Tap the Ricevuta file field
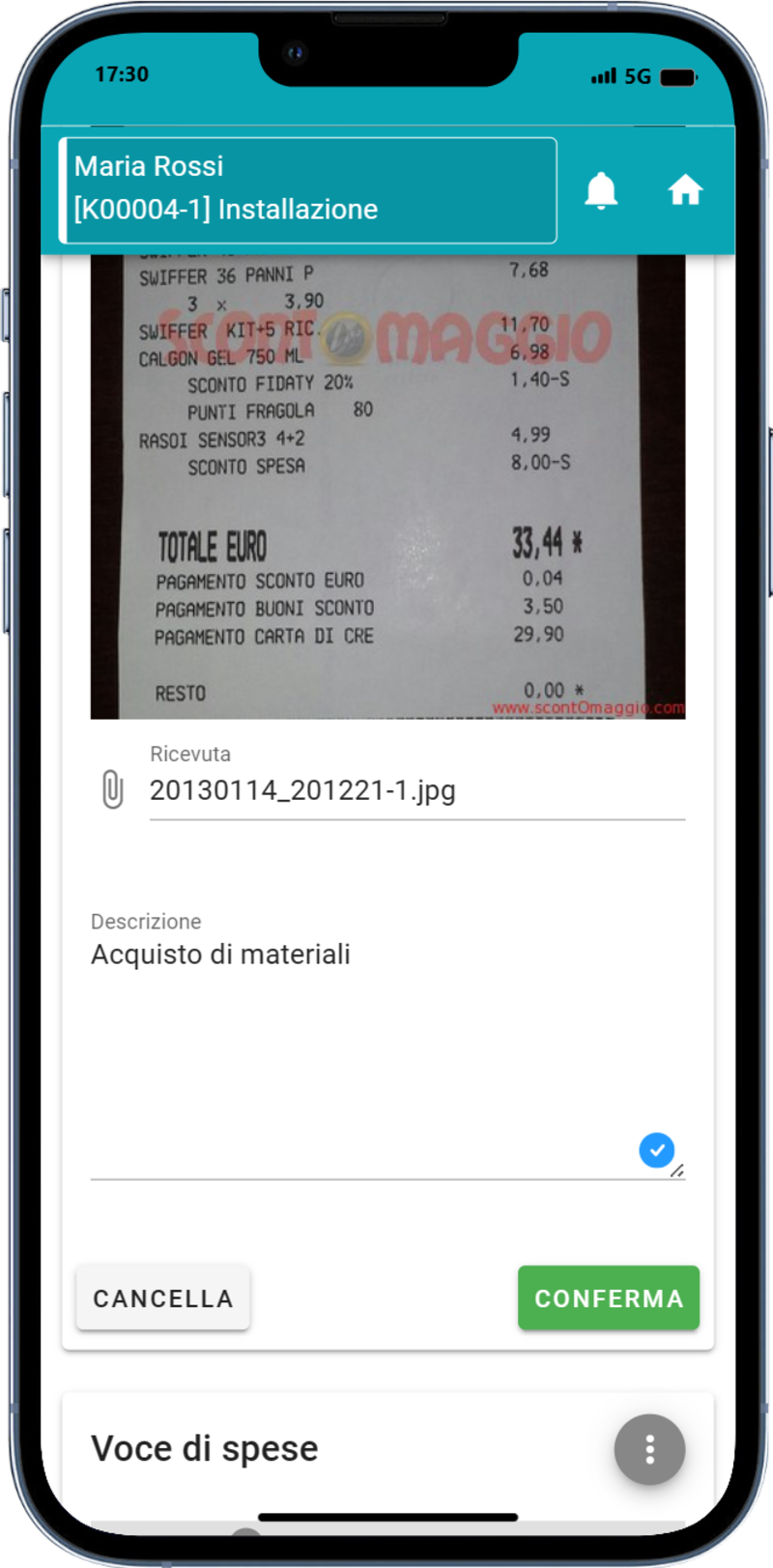Viewport: 773px width, 1568px height. pos(416,790)
